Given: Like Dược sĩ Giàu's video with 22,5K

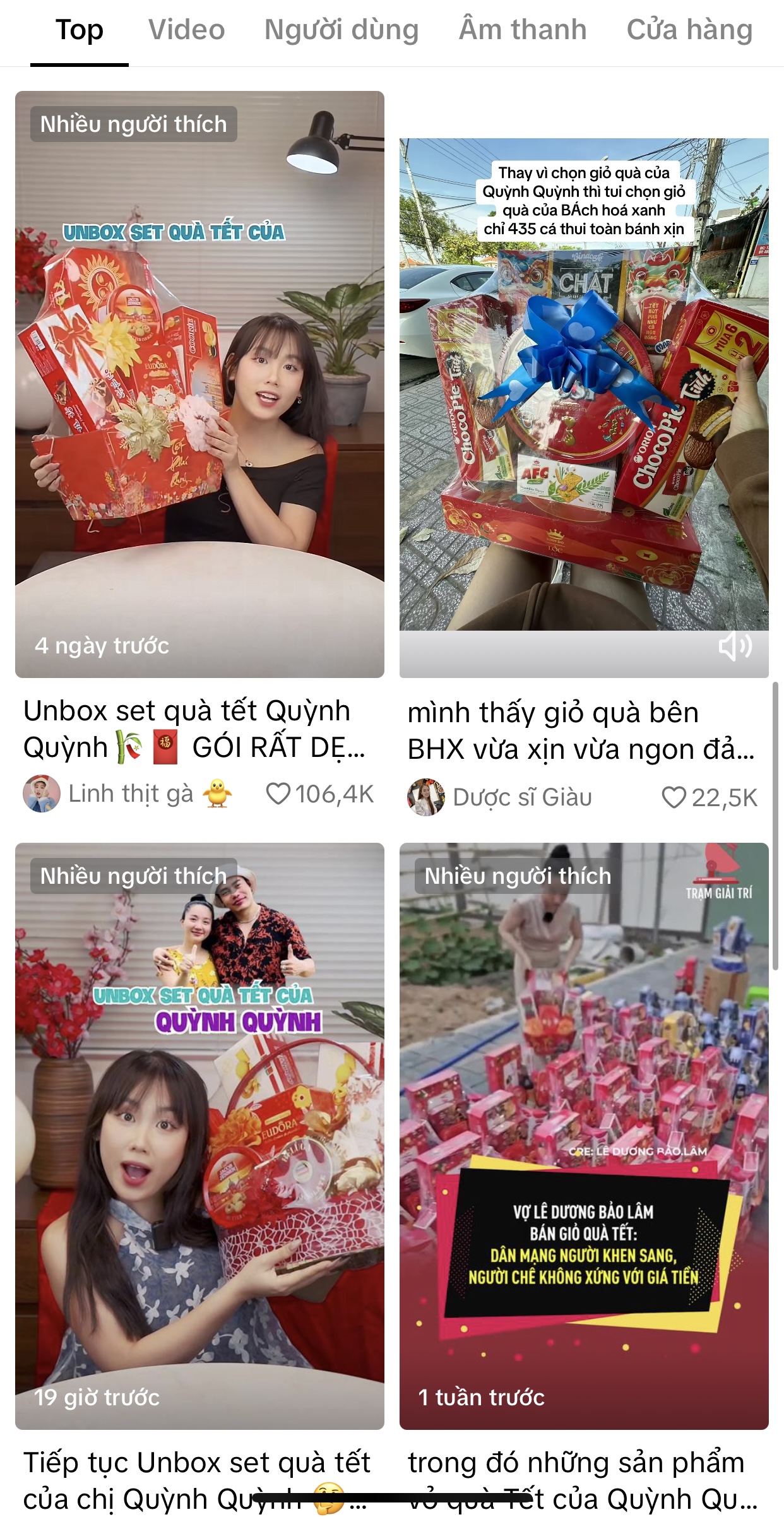Looking at the screenshot, I should (674, 798).
